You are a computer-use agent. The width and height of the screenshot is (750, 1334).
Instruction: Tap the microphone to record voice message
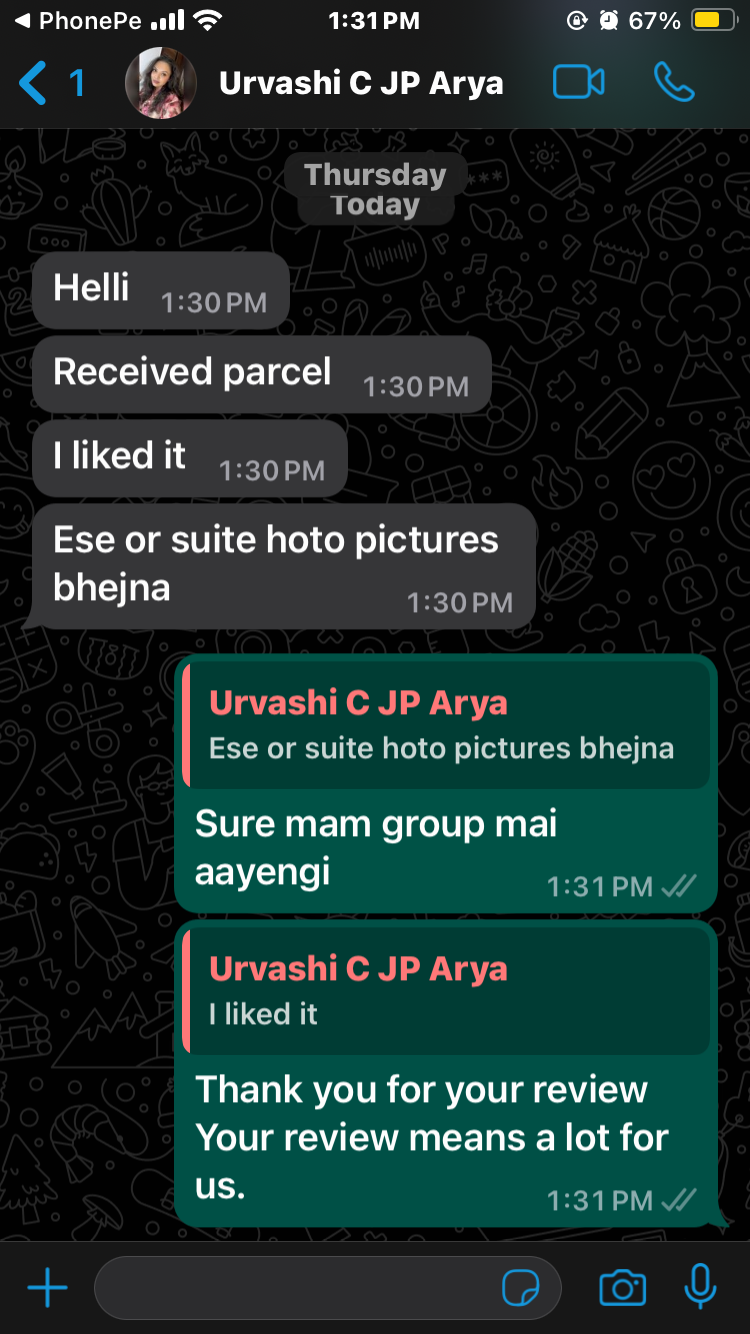tap(700, 1287)
